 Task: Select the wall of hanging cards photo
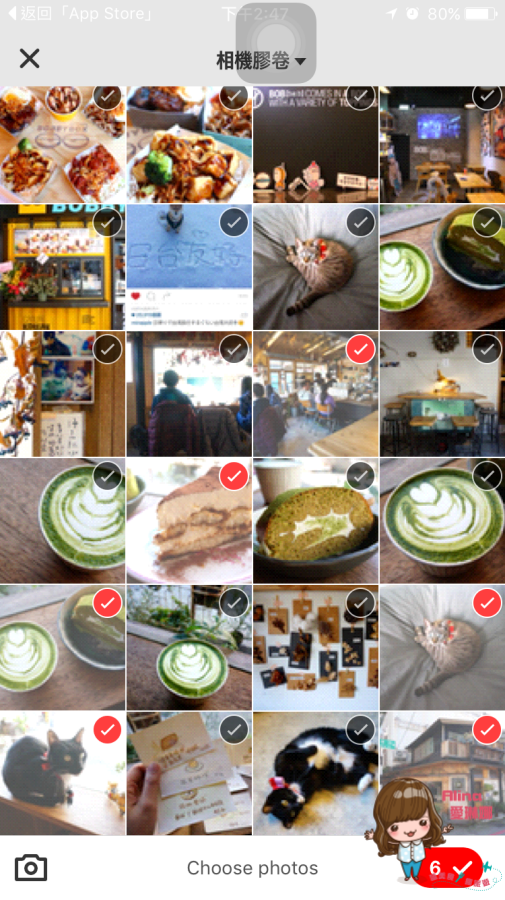click(x=316, y=647)
